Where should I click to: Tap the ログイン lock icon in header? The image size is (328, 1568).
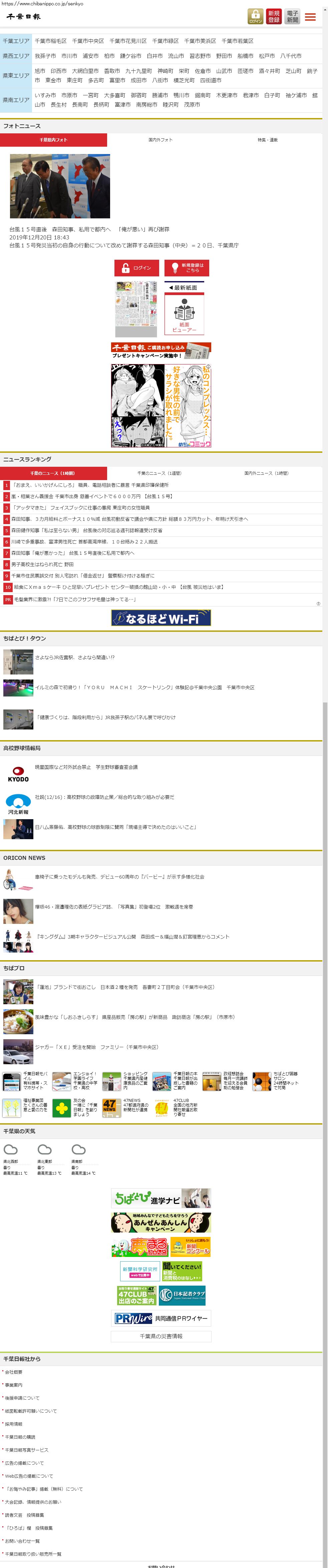coord(256,16)
